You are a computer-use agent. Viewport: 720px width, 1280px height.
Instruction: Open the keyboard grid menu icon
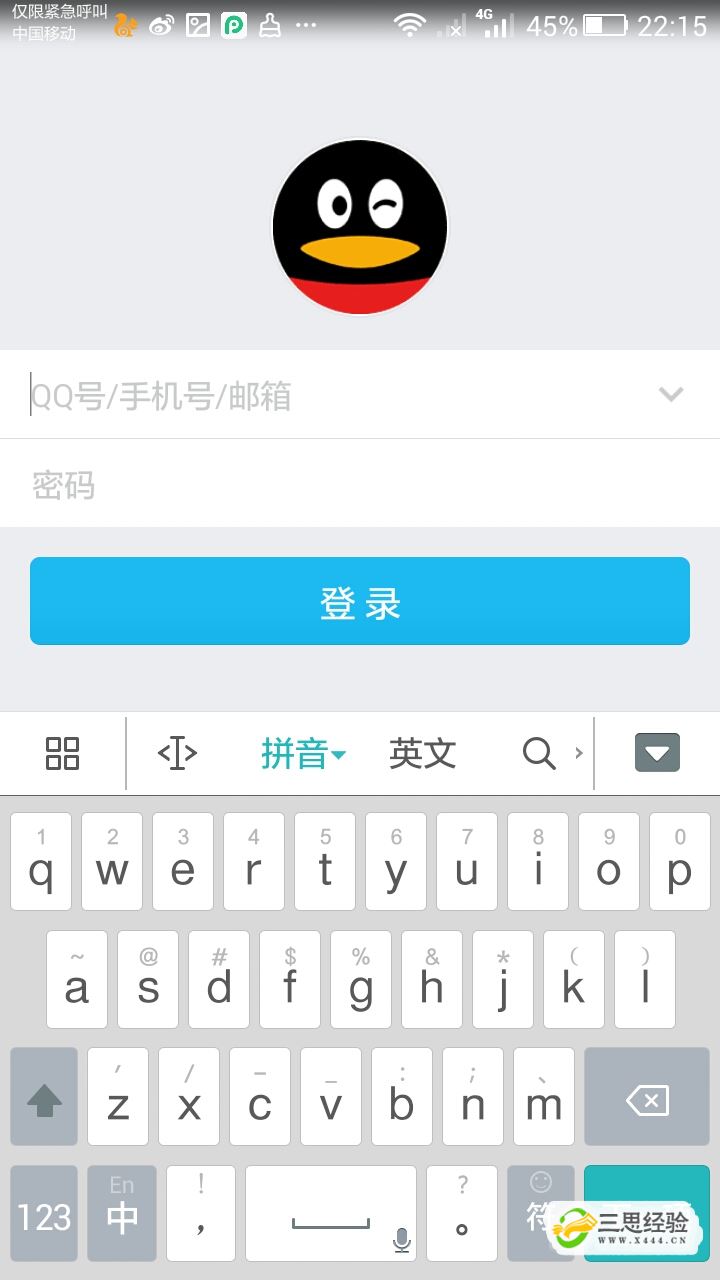[x=62, y=753]
